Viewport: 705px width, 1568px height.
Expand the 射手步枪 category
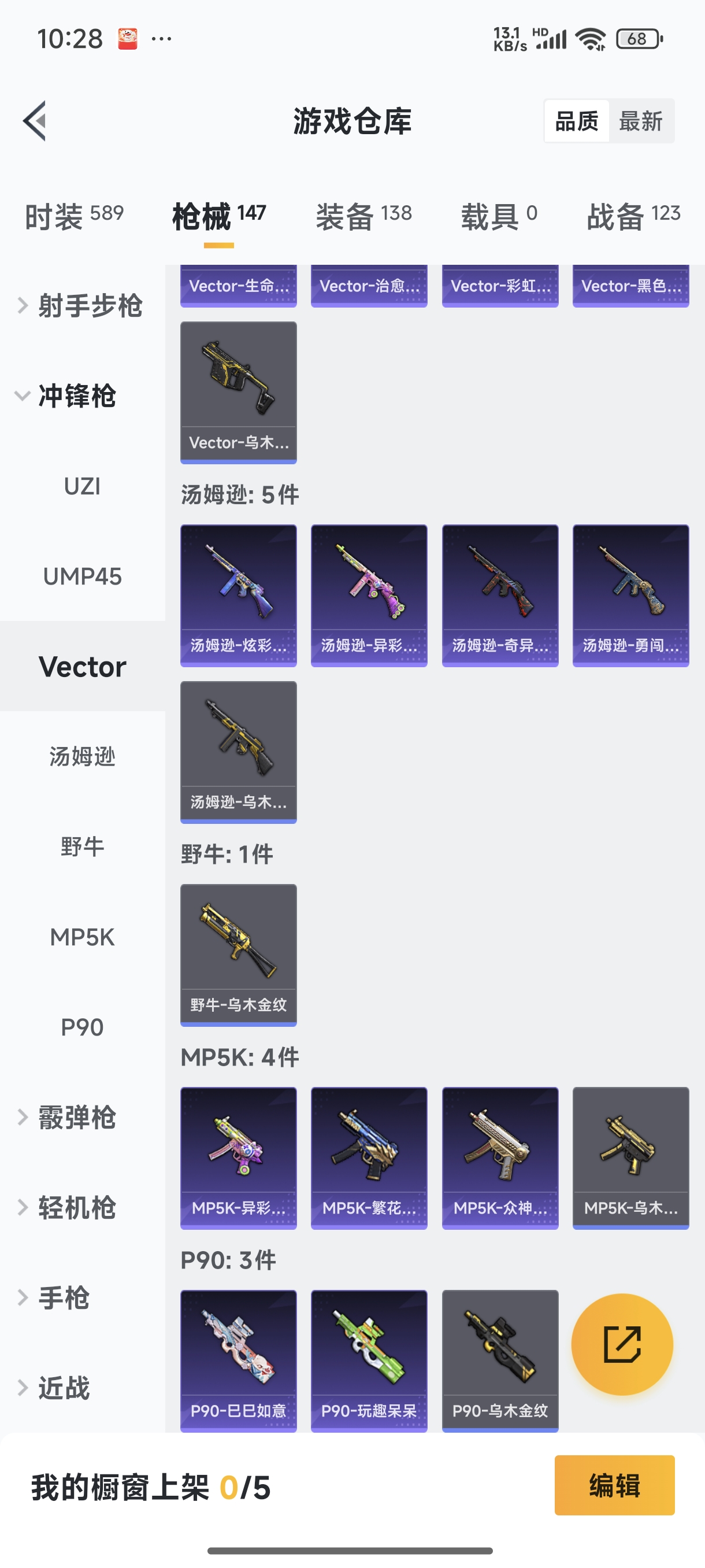coord(82,306)
